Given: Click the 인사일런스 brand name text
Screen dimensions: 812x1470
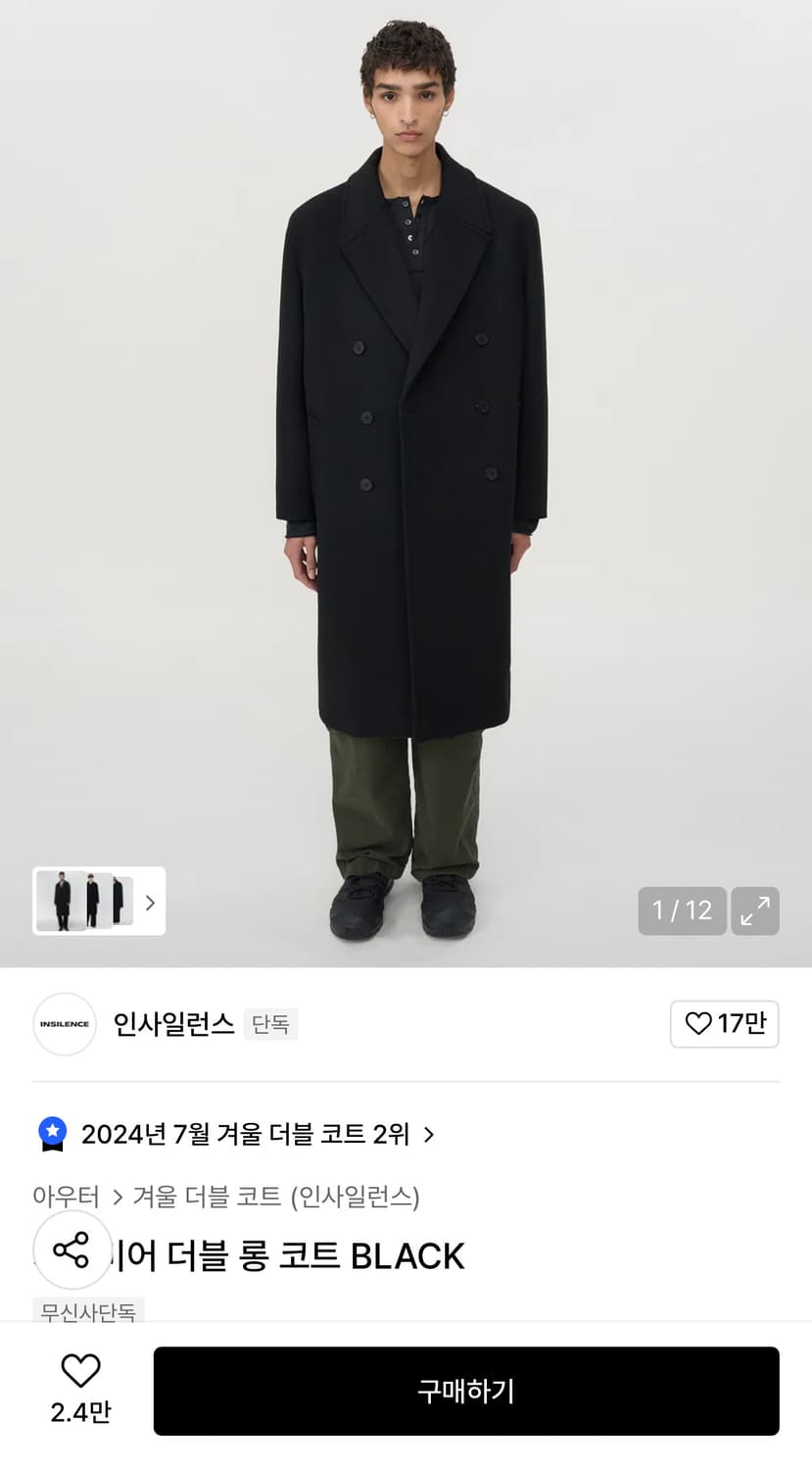Looking at the screenshot, I should pyautogui.click(x=172, y=1024).
